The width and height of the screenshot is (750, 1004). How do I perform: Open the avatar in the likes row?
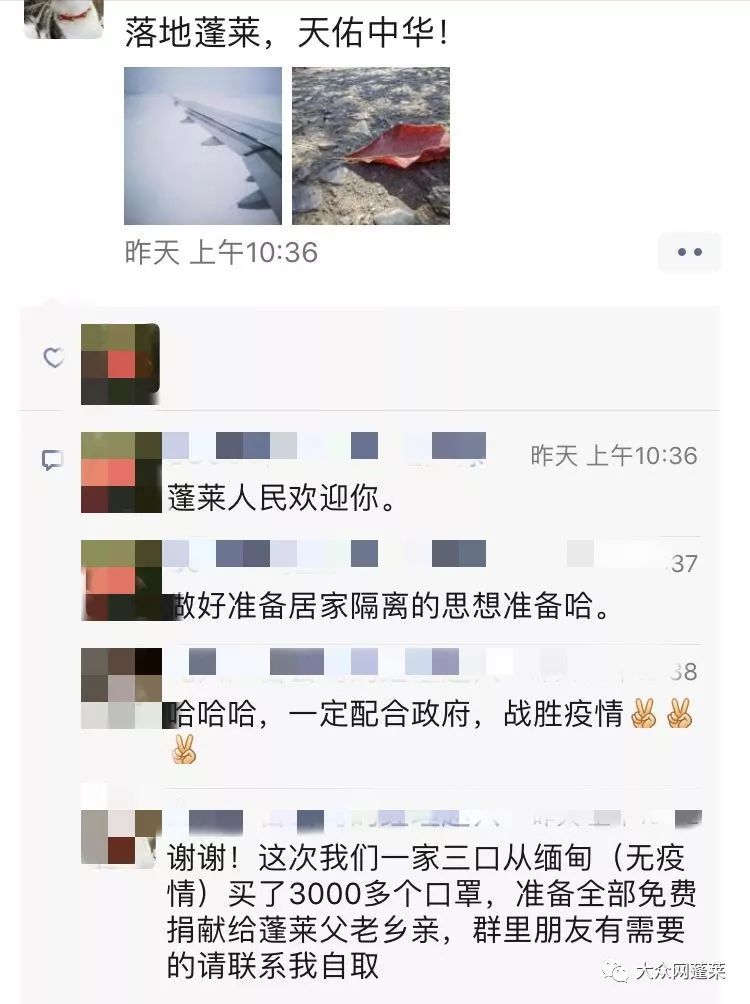coord(120,364)
